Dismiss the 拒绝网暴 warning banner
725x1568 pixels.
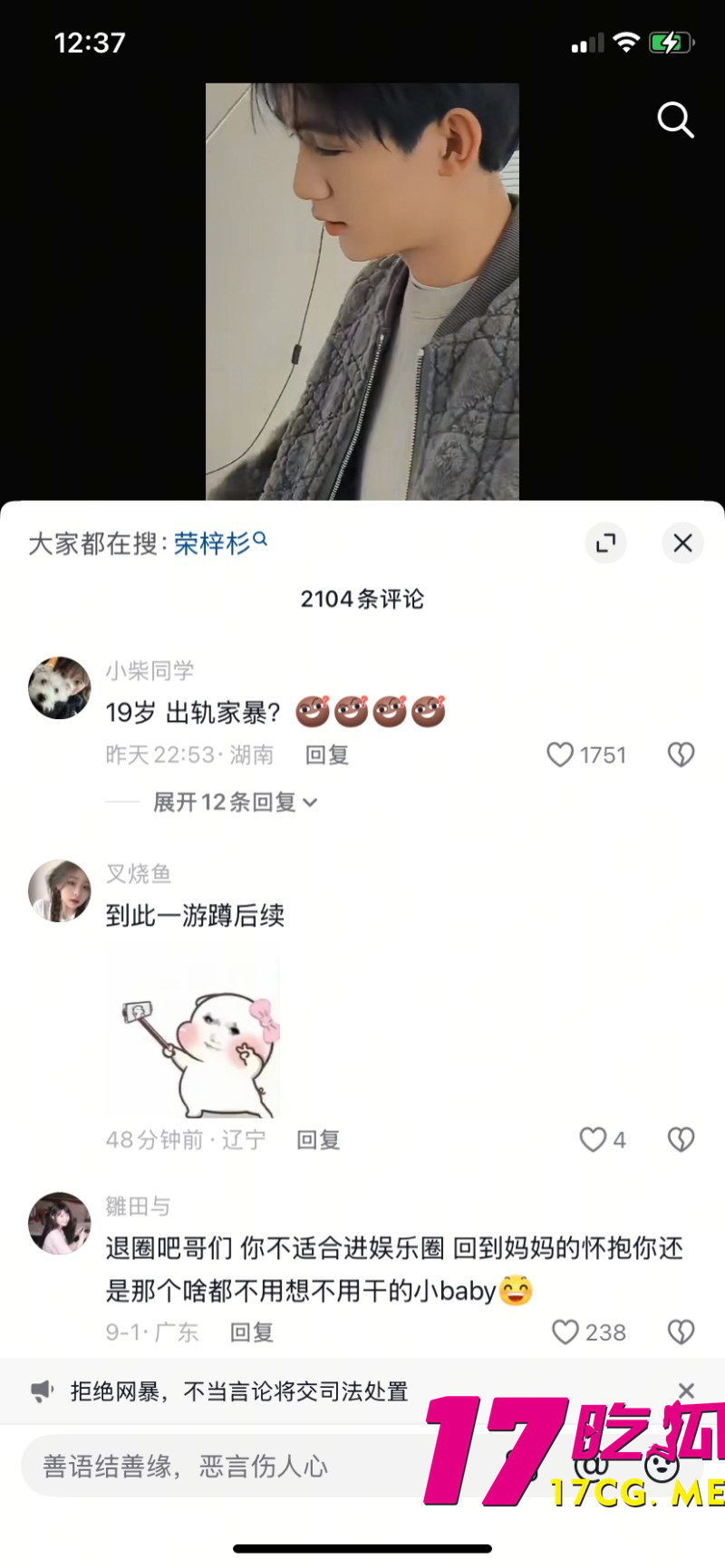[x=686, y=1390]
